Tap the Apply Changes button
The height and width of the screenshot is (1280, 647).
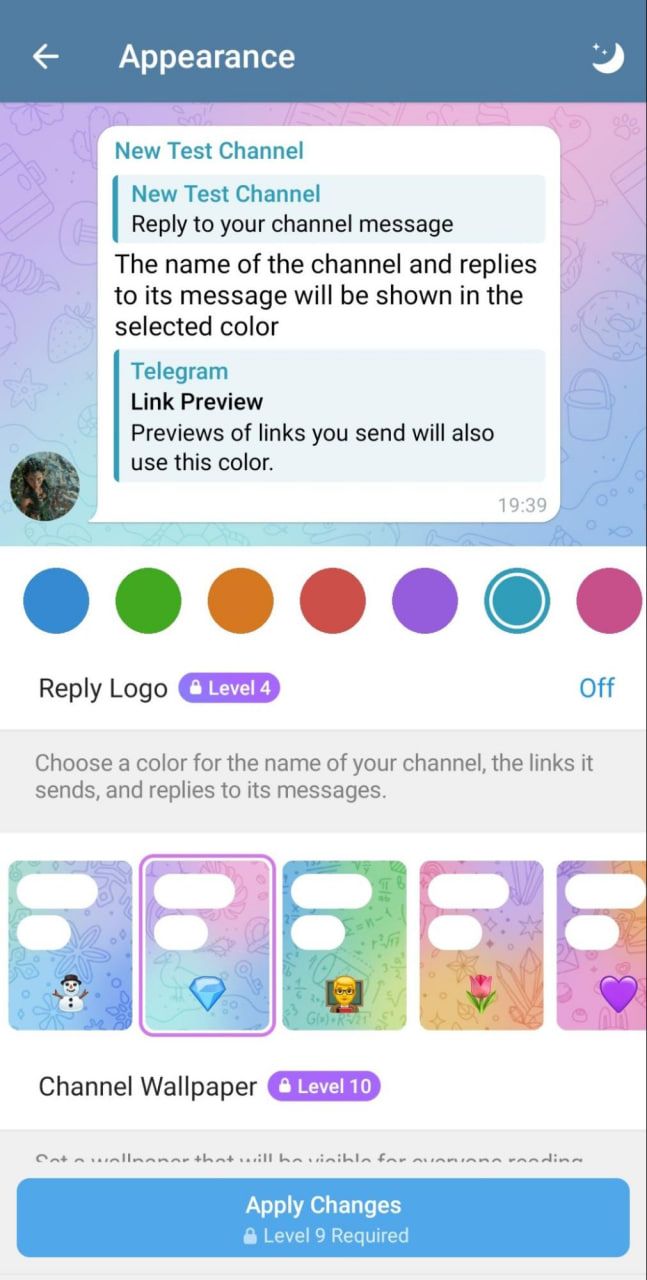coord(323,1217)
